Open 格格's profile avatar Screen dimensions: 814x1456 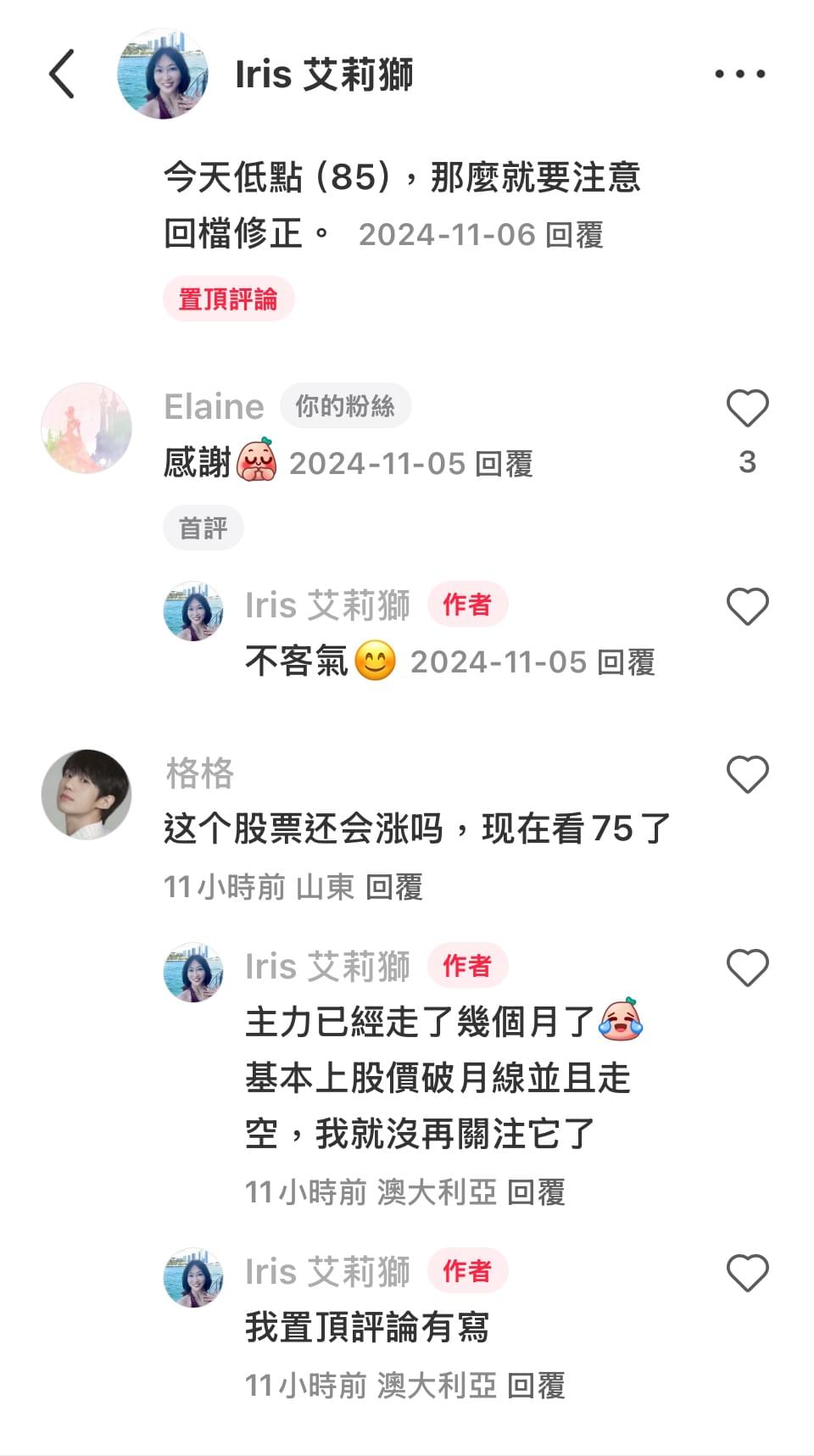pos(86,795)
